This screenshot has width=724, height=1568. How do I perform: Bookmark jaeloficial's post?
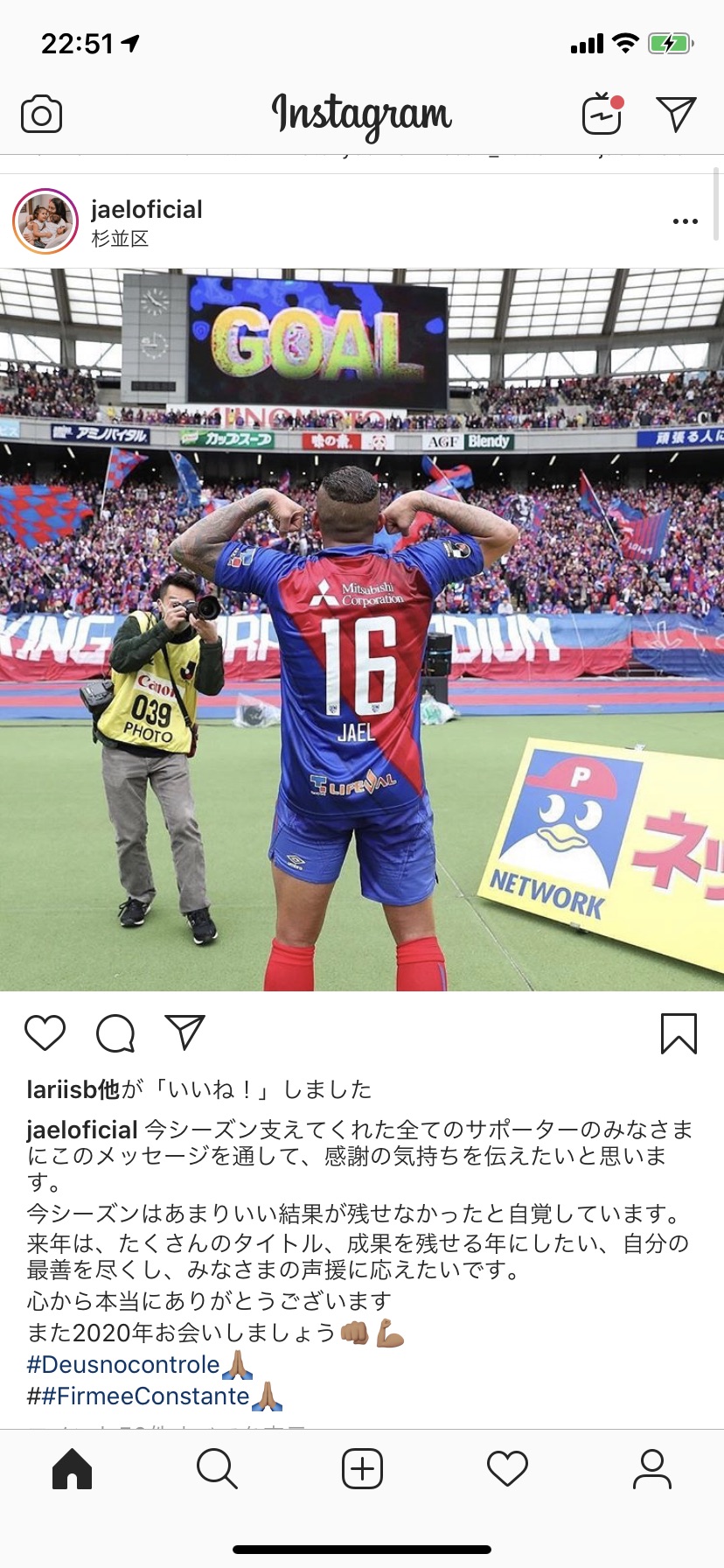coord(679,1033)
